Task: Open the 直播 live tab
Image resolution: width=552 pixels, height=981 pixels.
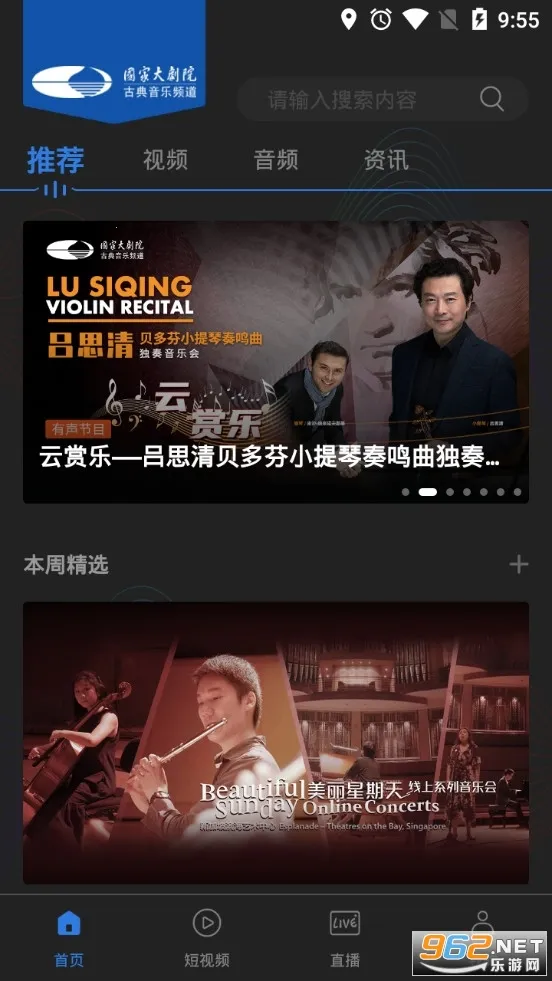Action: click(x=345, y=937)
